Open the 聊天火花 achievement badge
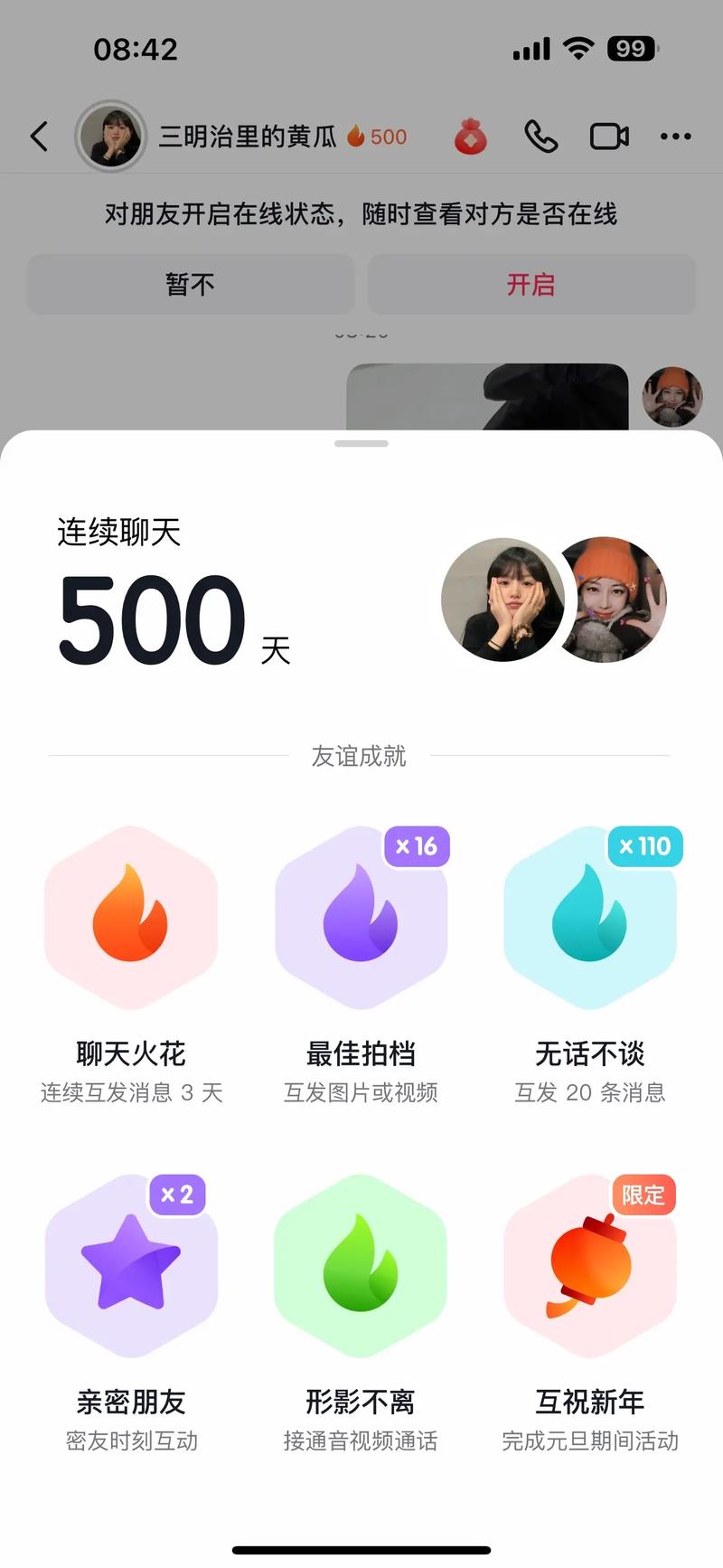Screen dimensions: 723x1568 tap(131, 918)
